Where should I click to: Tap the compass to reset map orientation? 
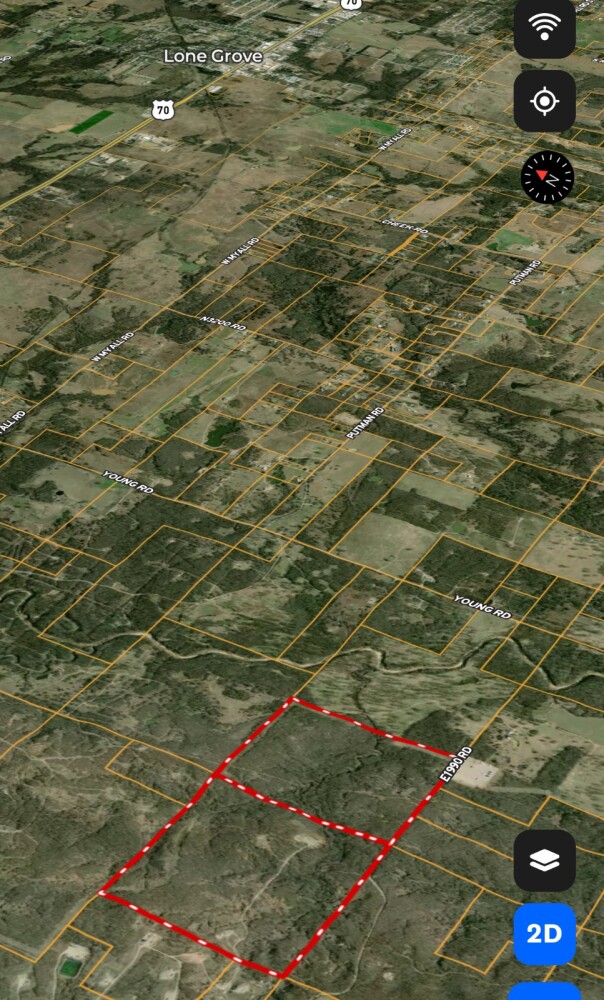[x=547, y=178]
